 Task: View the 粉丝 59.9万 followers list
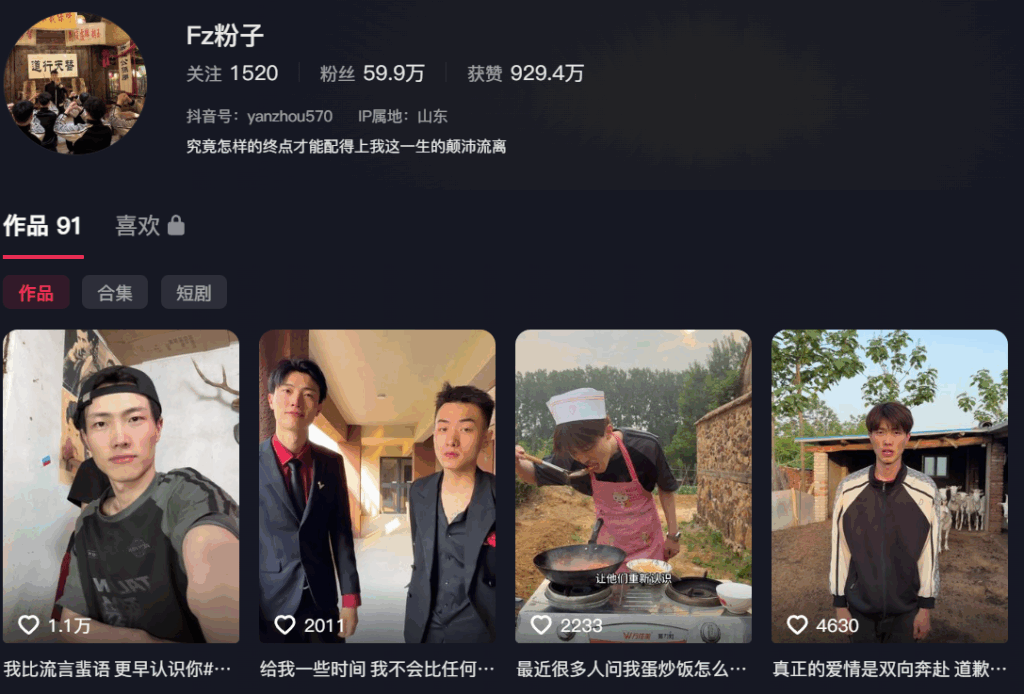(x=372, y=73)
